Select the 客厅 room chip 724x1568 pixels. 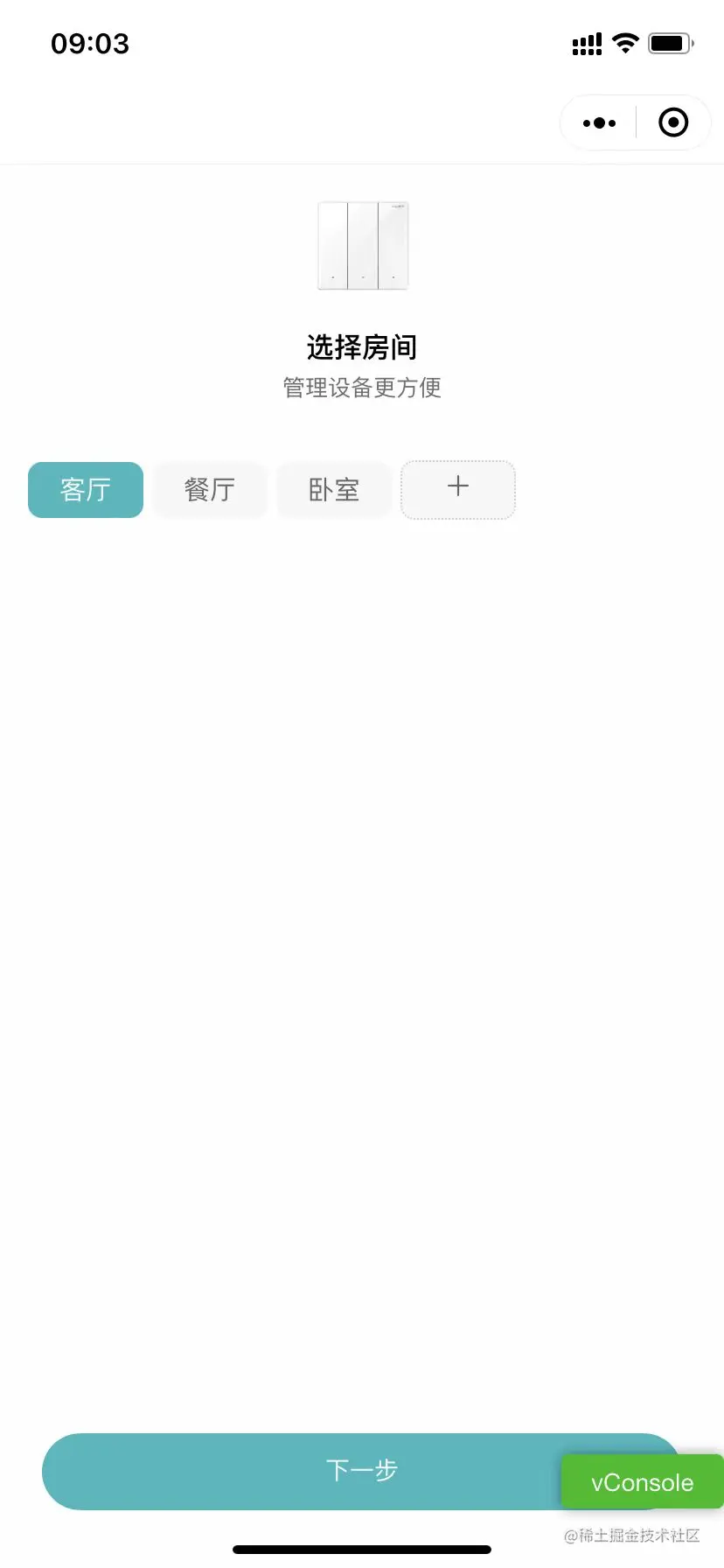[x=86, y=490]
